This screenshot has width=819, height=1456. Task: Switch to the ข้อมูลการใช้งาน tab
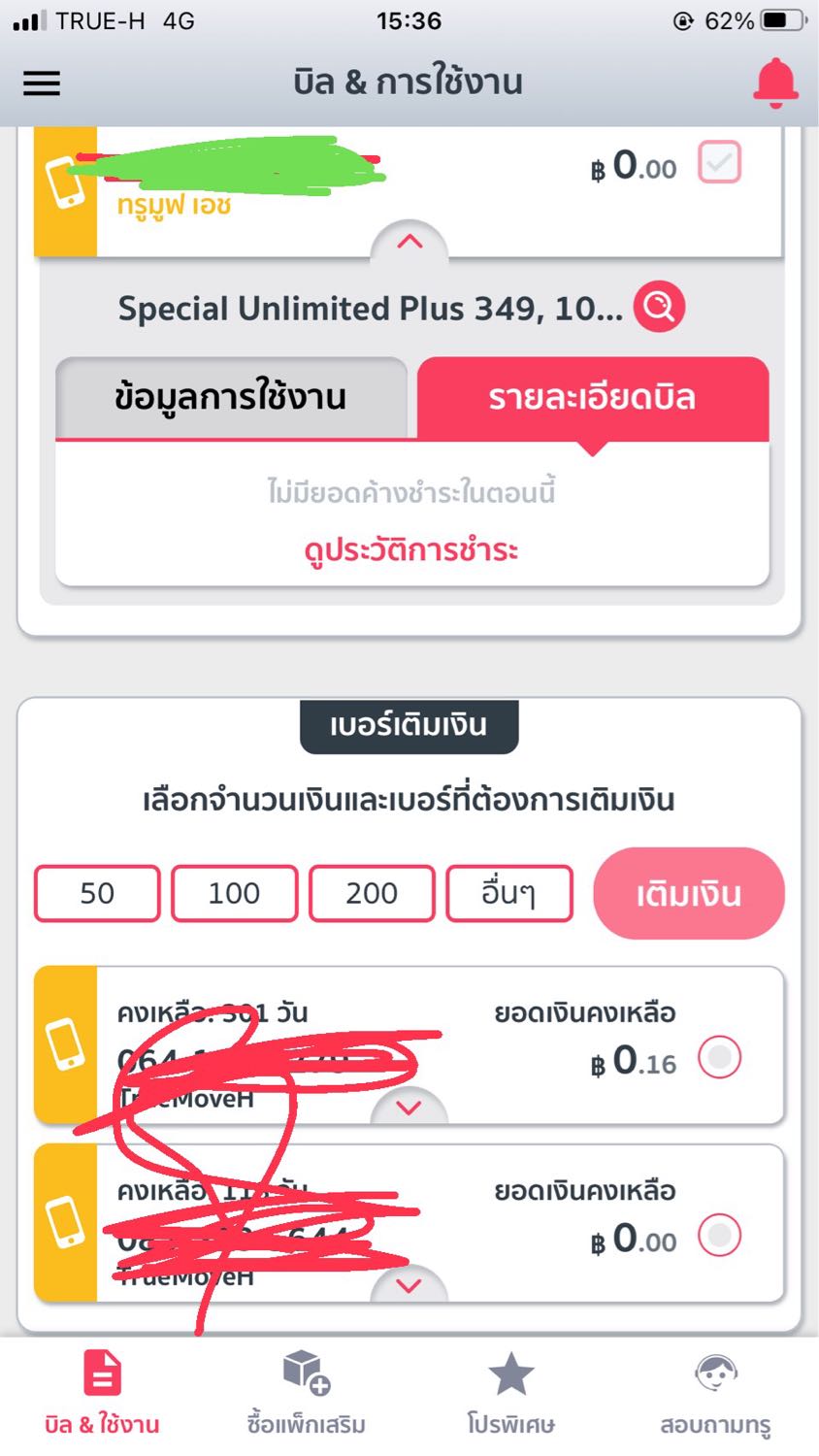(231, 398)
